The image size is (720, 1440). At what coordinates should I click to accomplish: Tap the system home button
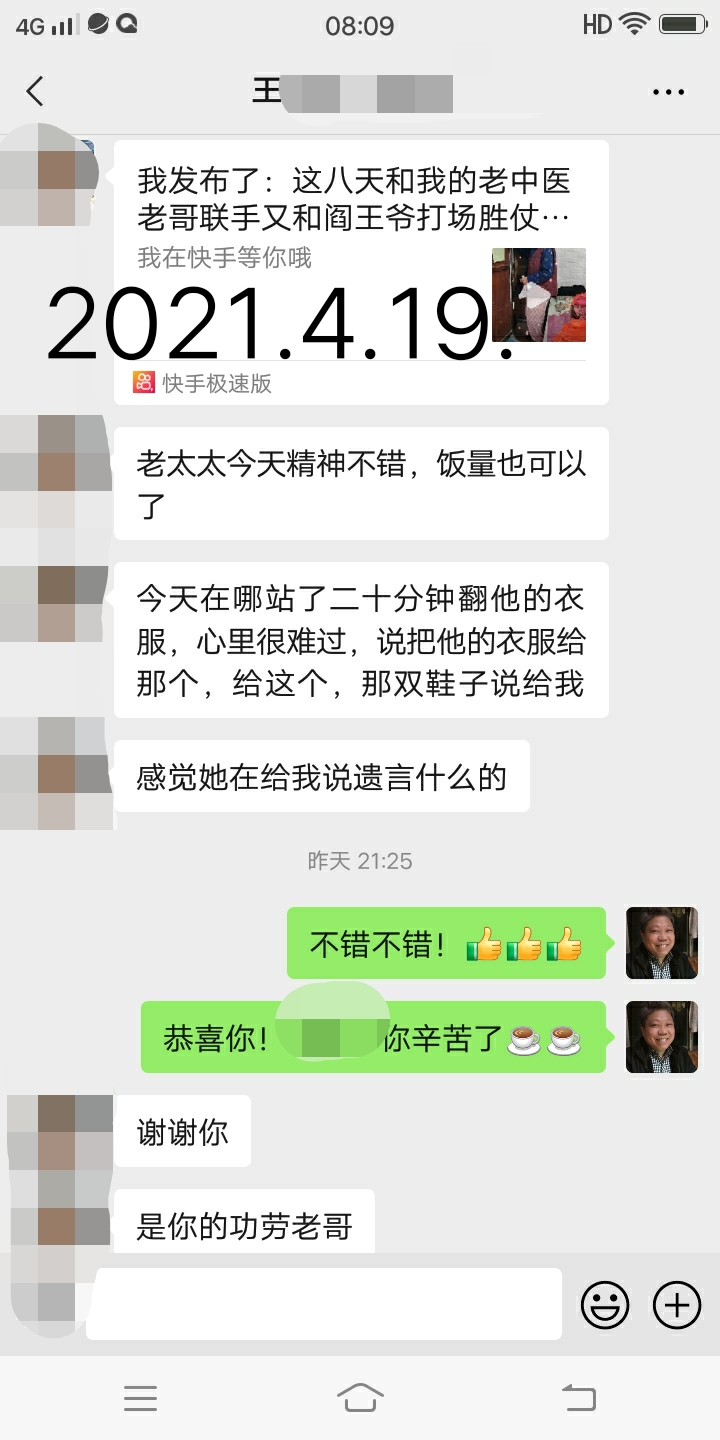[x=360, y=1397]
